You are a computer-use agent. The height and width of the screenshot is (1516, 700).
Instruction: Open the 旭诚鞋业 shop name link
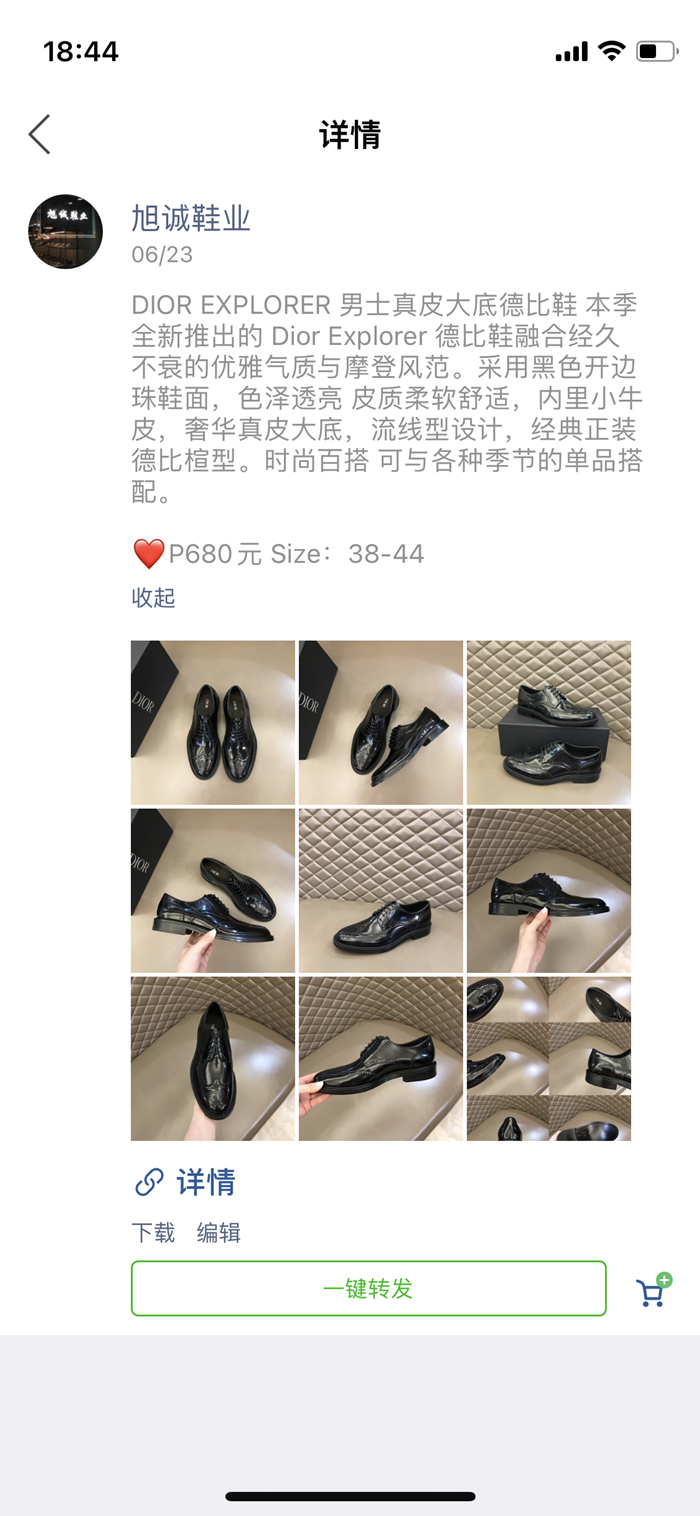pyautogui.click(x=191, y=217)
